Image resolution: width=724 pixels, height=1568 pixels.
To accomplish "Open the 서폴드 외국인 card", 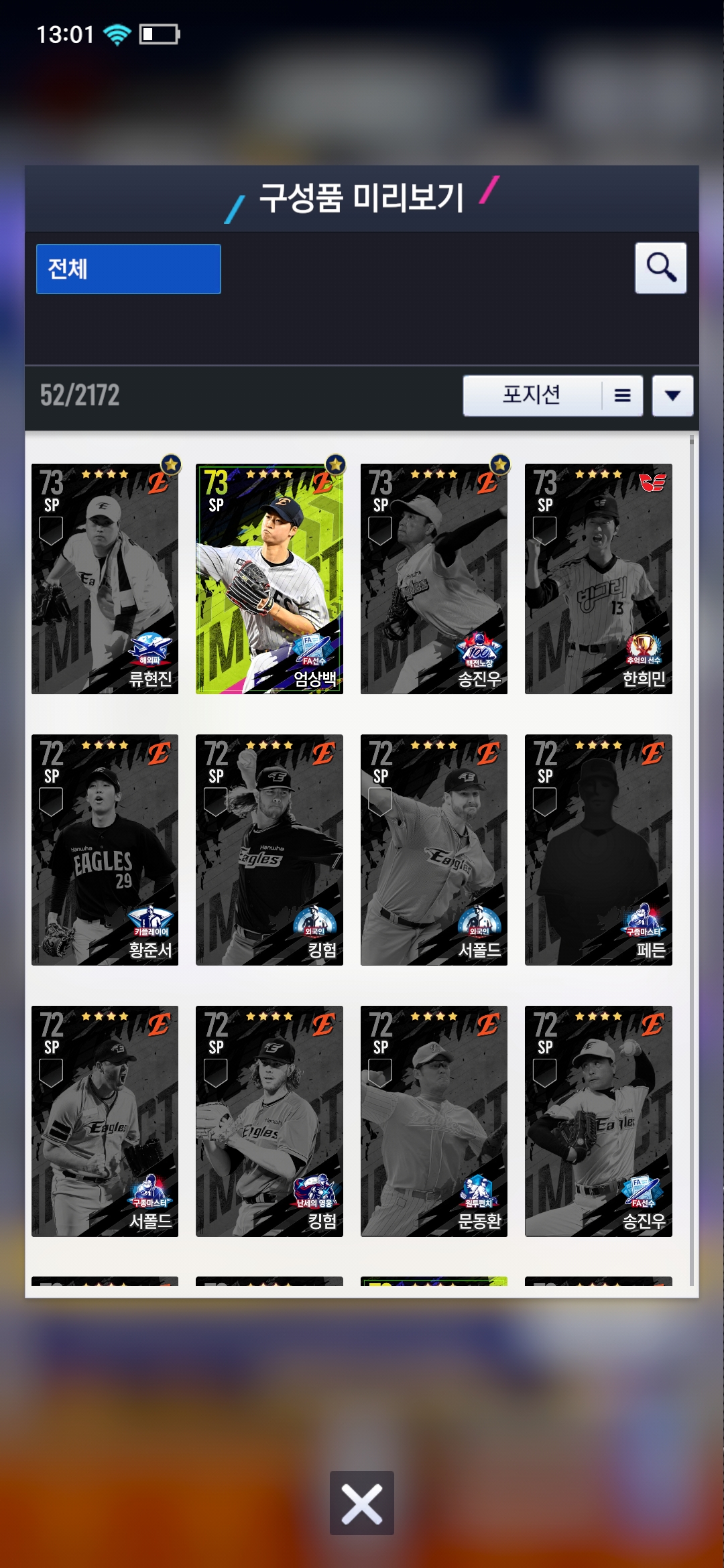I will (434, 850).
